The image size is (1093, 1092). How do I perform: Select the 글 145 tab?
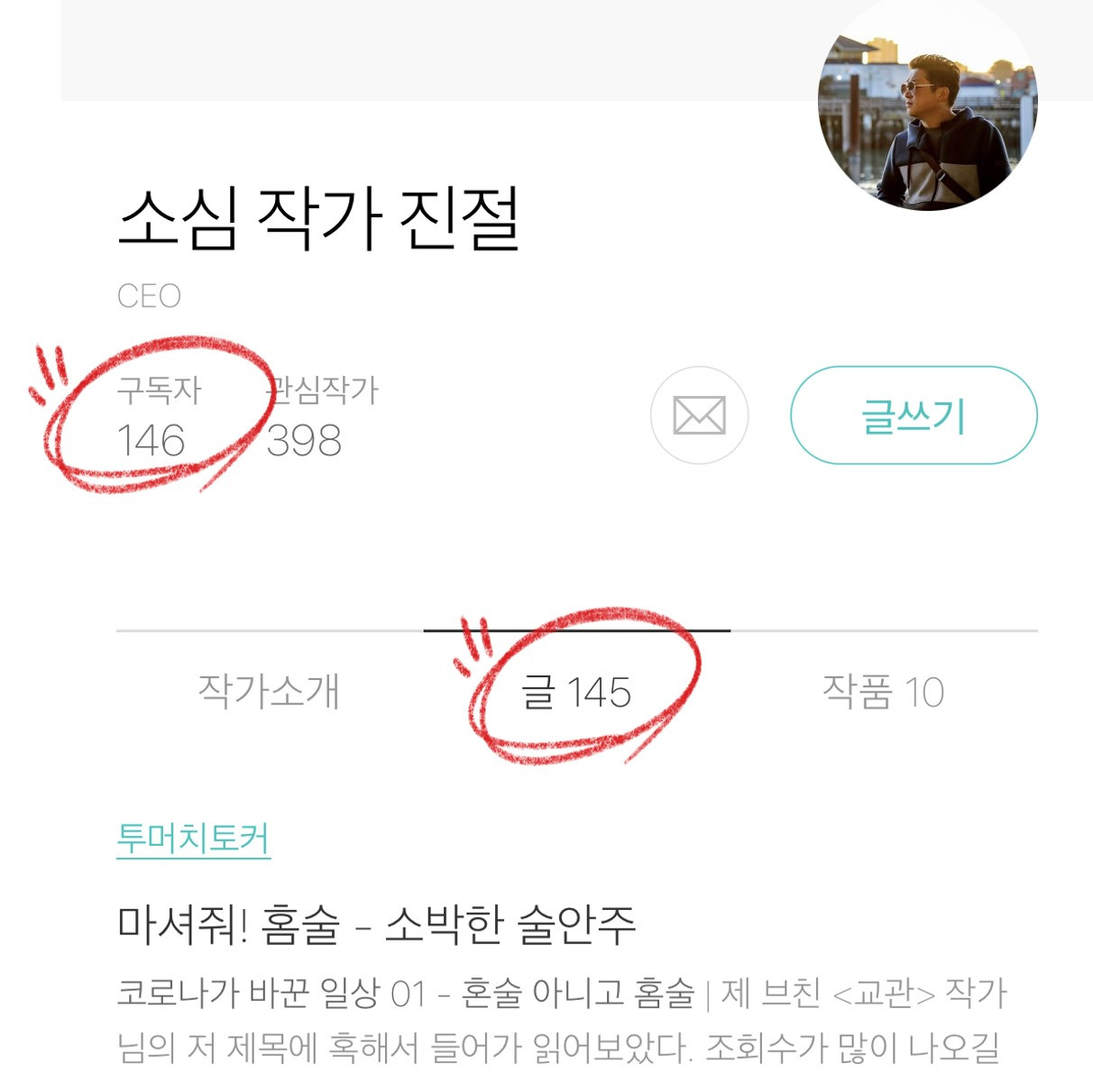point(576,693)
